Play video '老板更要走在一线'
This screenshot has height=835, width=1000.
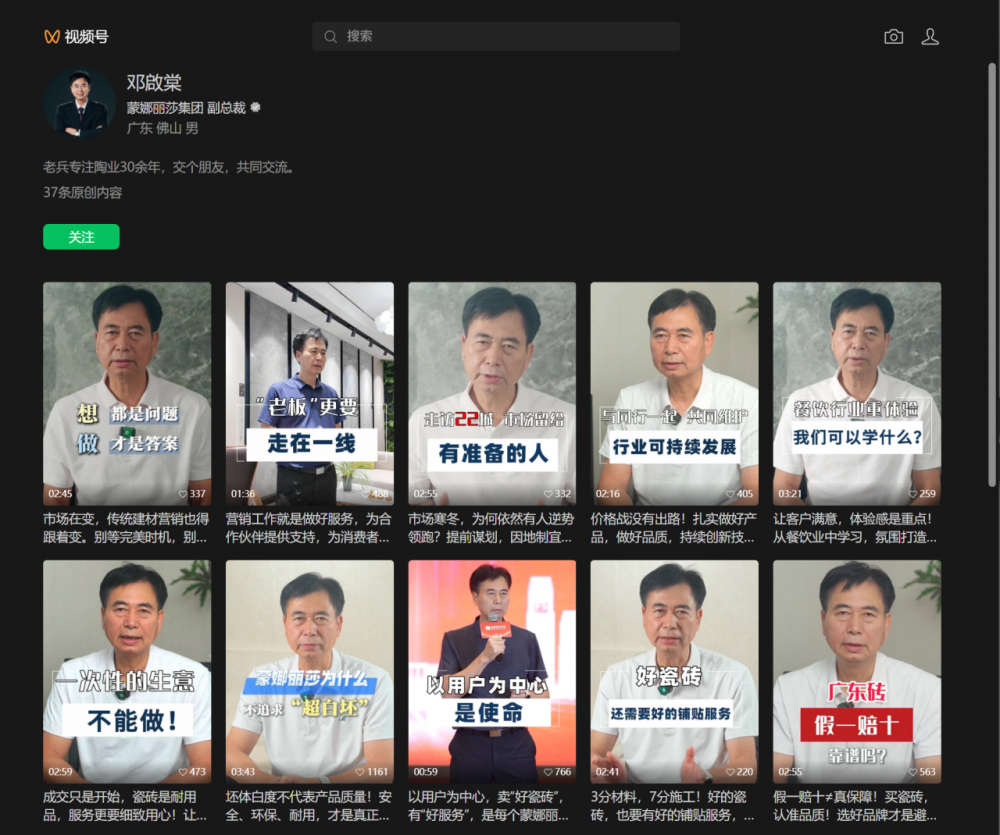point(309,393)
